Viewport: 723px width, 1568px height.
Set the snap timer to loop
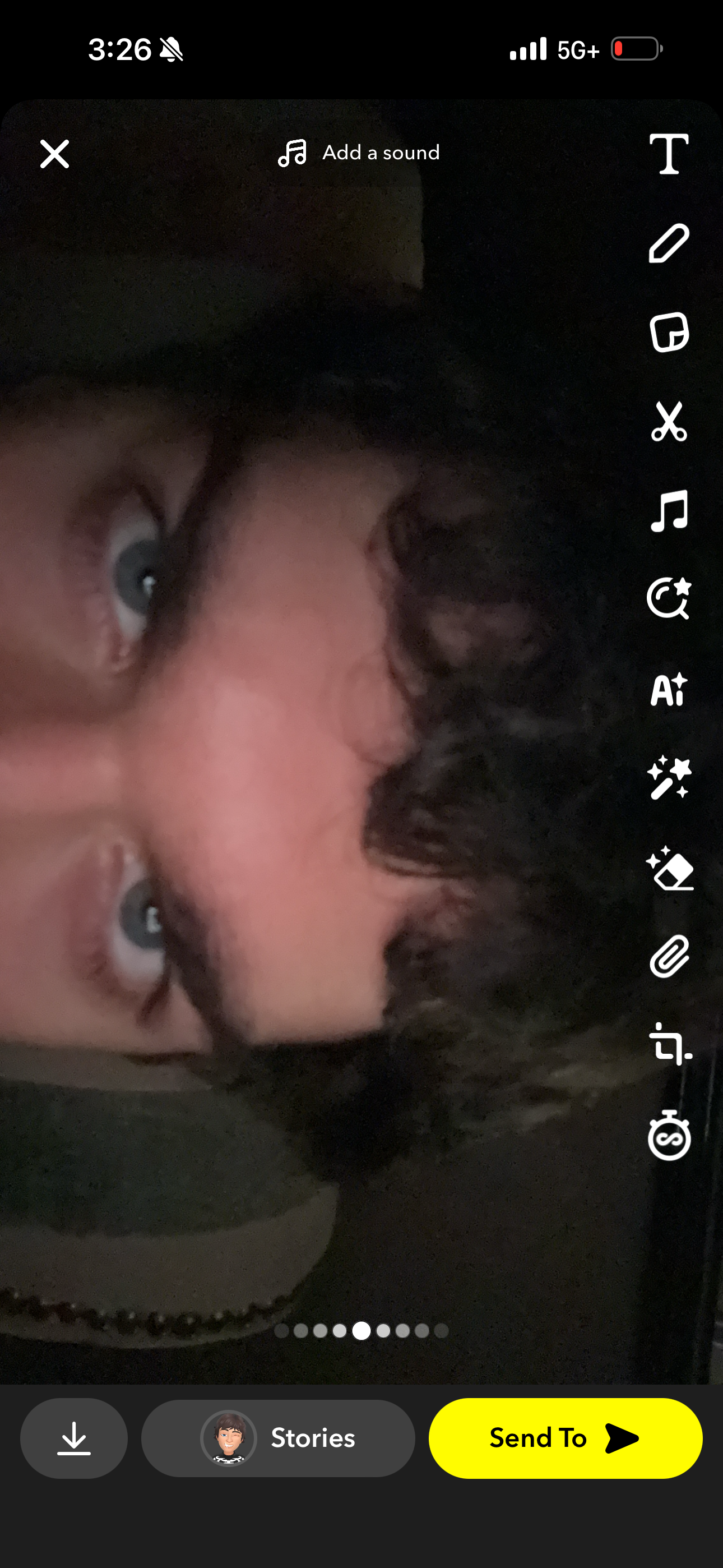click(669, 1136)
